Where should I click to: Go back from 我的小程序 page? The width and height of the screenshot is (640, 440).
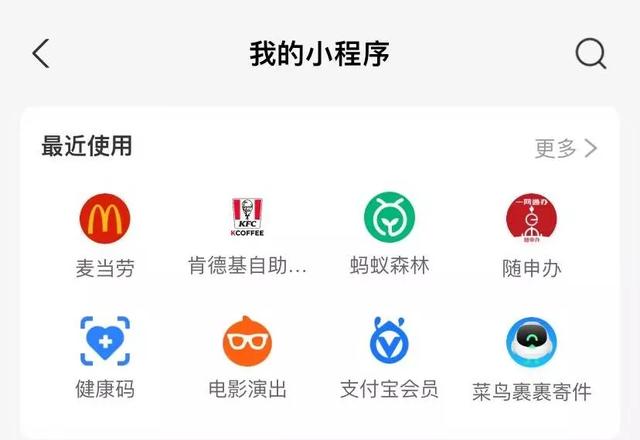point(41,54)
